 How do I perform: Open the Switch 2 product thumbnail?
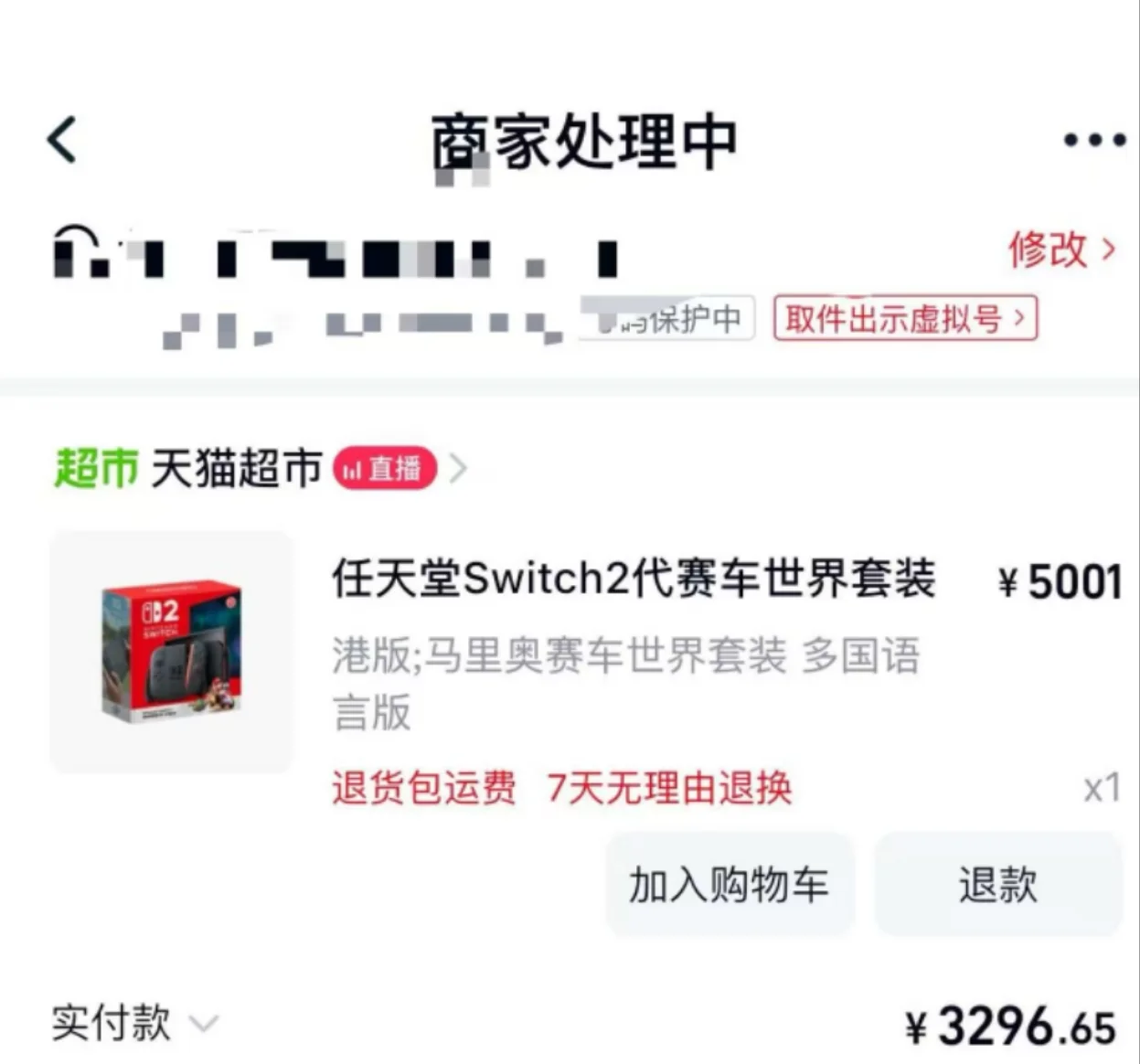click(172, 652)
